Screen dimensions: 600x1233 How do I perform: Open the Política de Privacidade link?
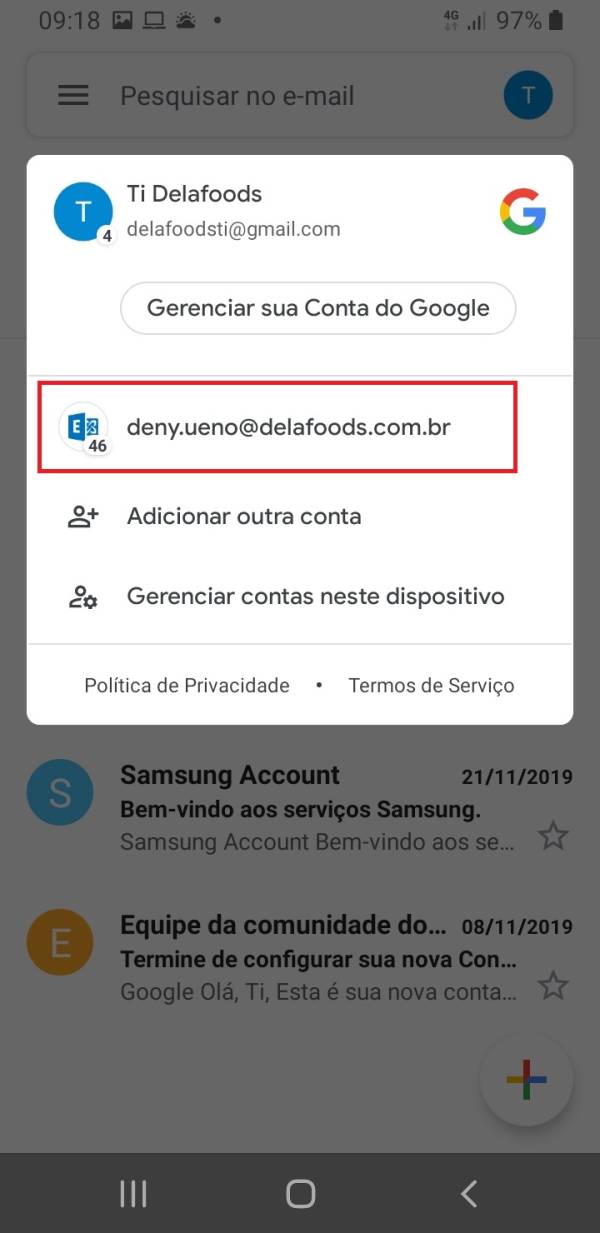point(187,686)
